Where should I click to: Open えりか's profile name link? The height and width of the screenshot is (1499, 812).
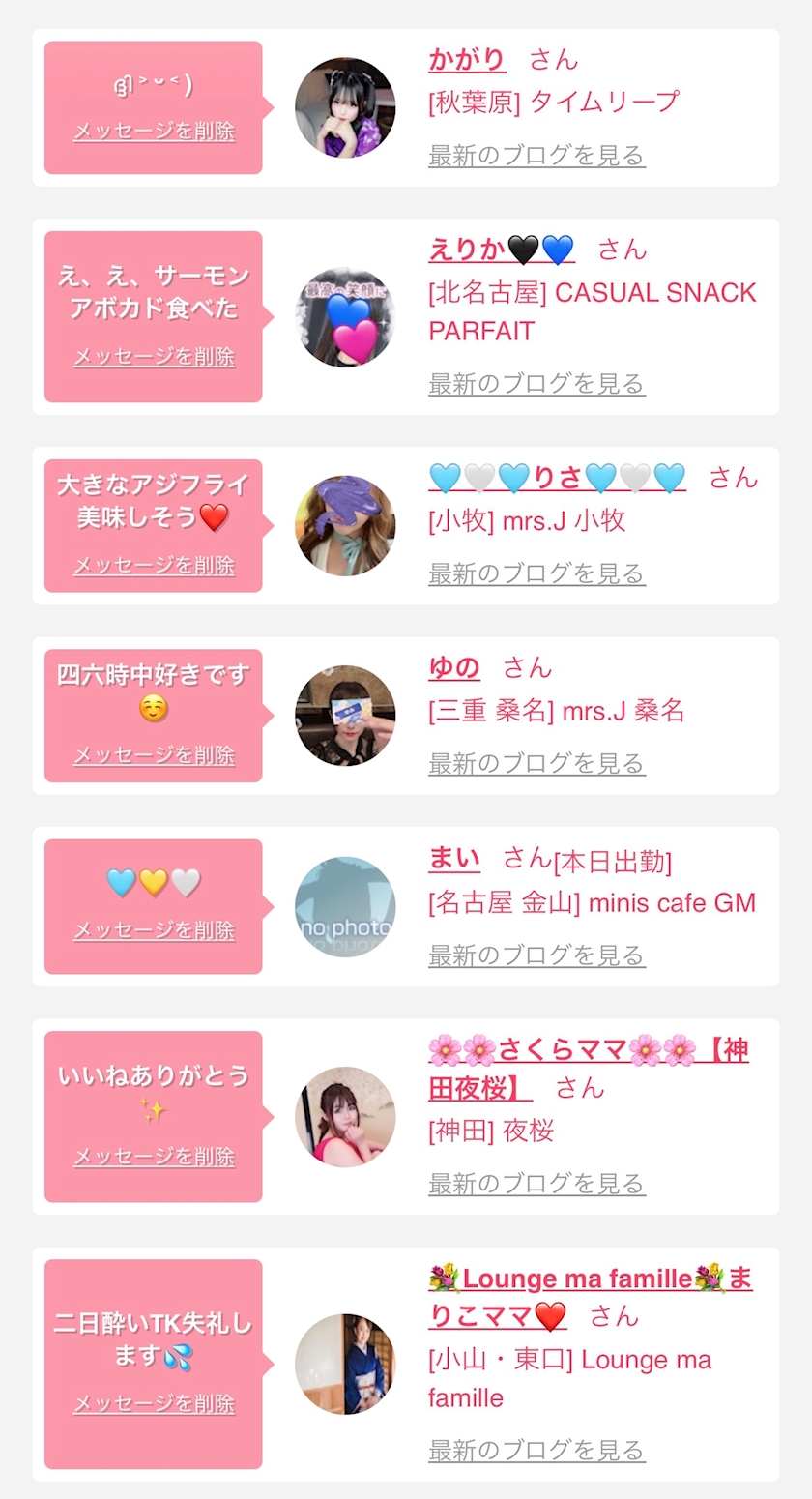(x=501, y=250)
